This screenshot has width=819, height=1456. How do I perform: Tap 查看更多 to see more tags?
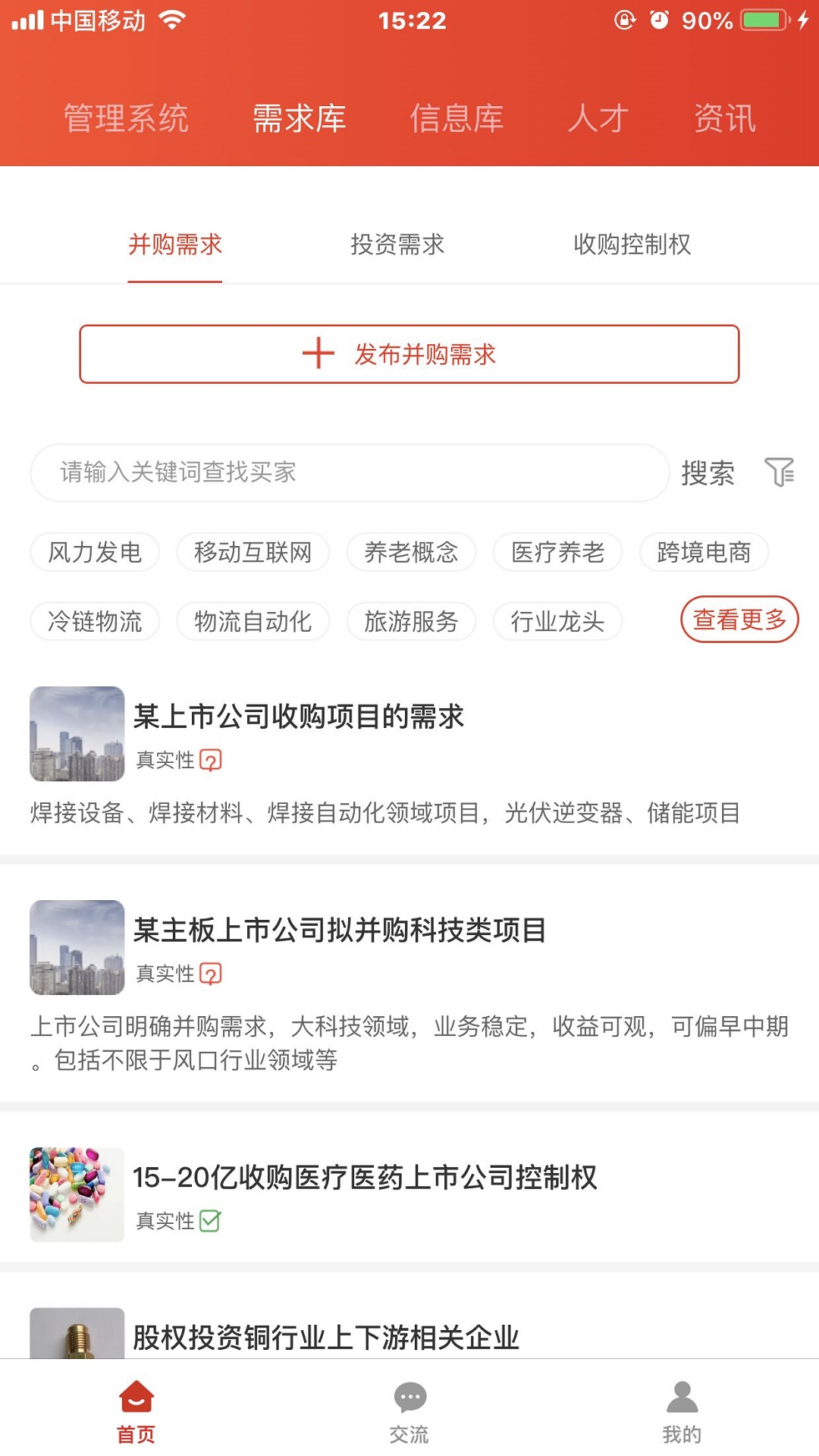coord(739,620)
